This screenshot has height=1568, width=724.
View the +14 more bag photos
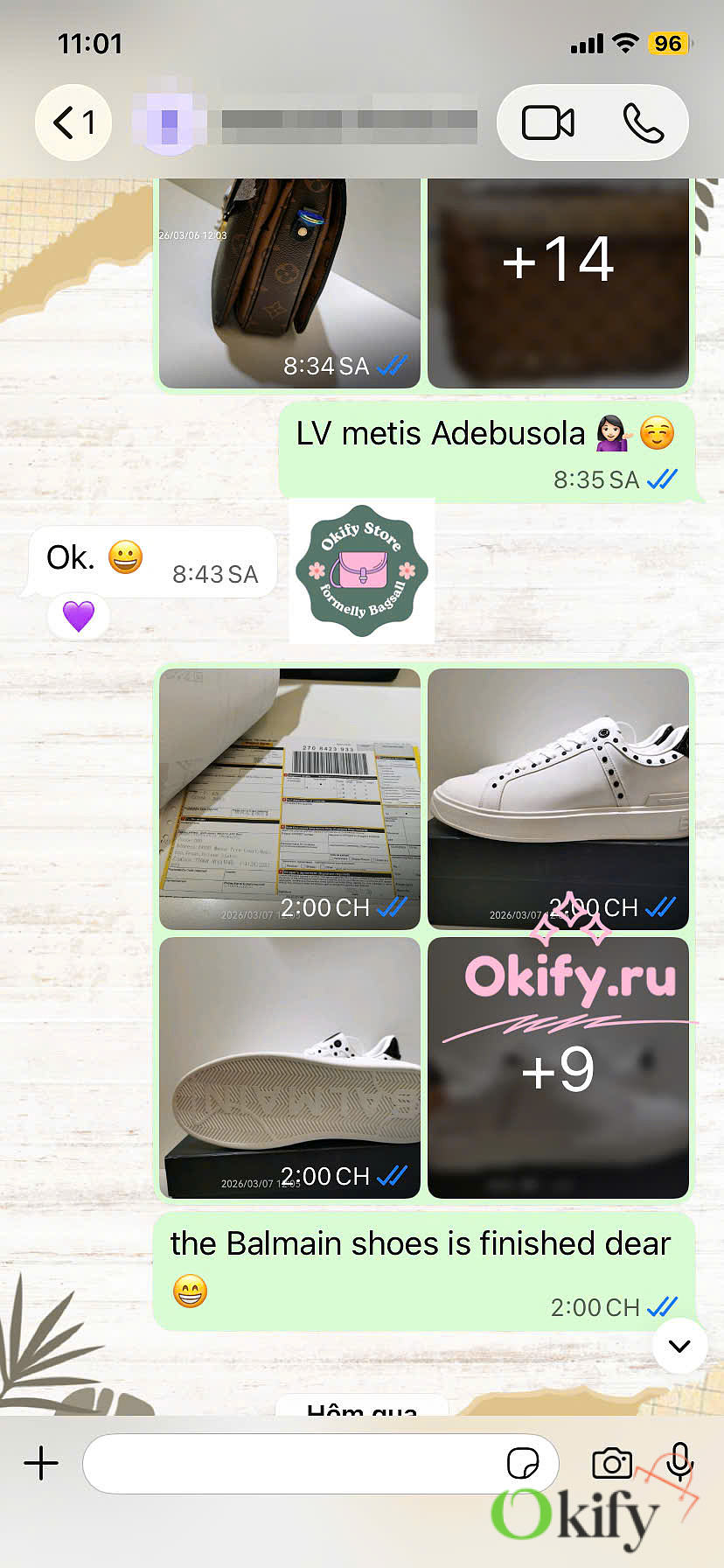click(558, 282)
